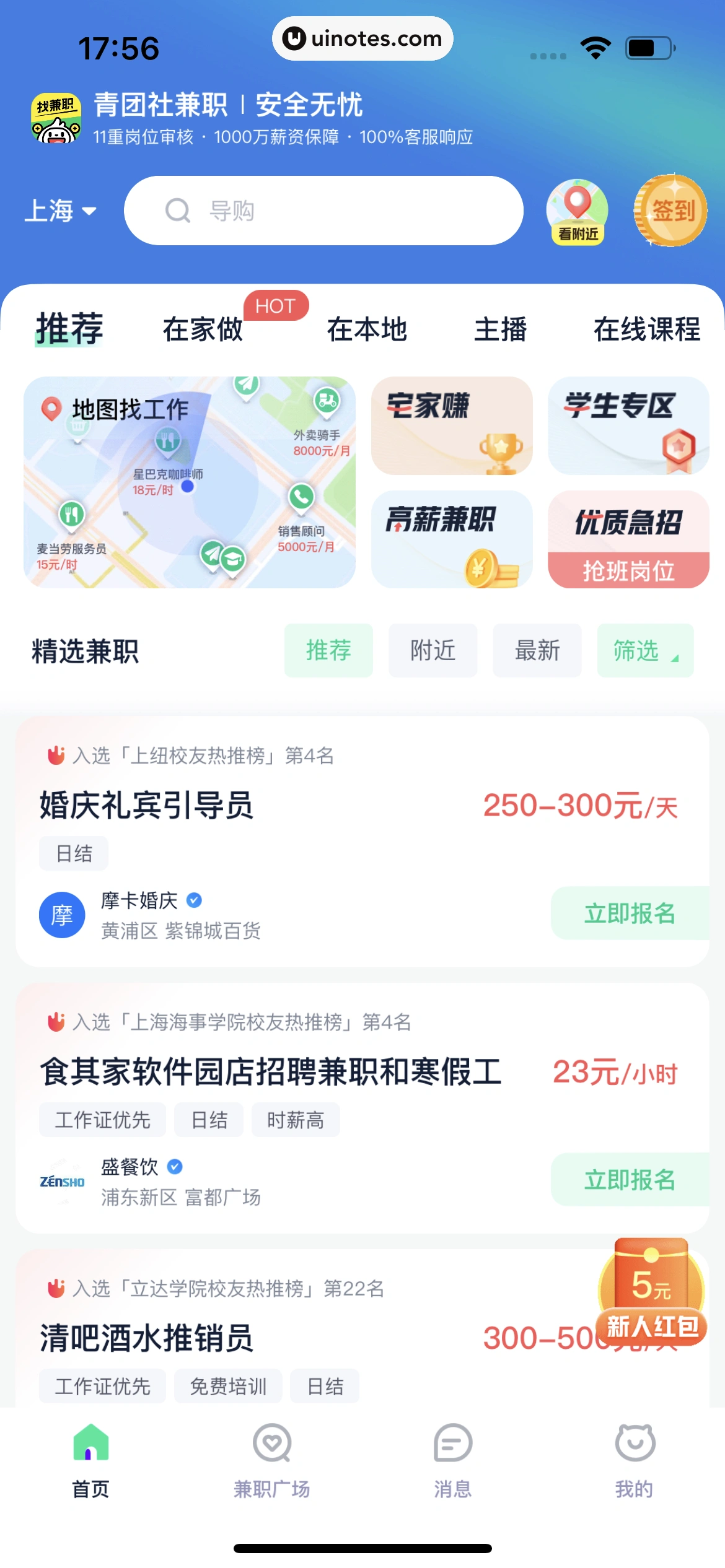This screenshot has height=1568, width=725.
Task: Apply with 立即报名 for 婚庆礼宾引导员
Action: click(629, 913)
